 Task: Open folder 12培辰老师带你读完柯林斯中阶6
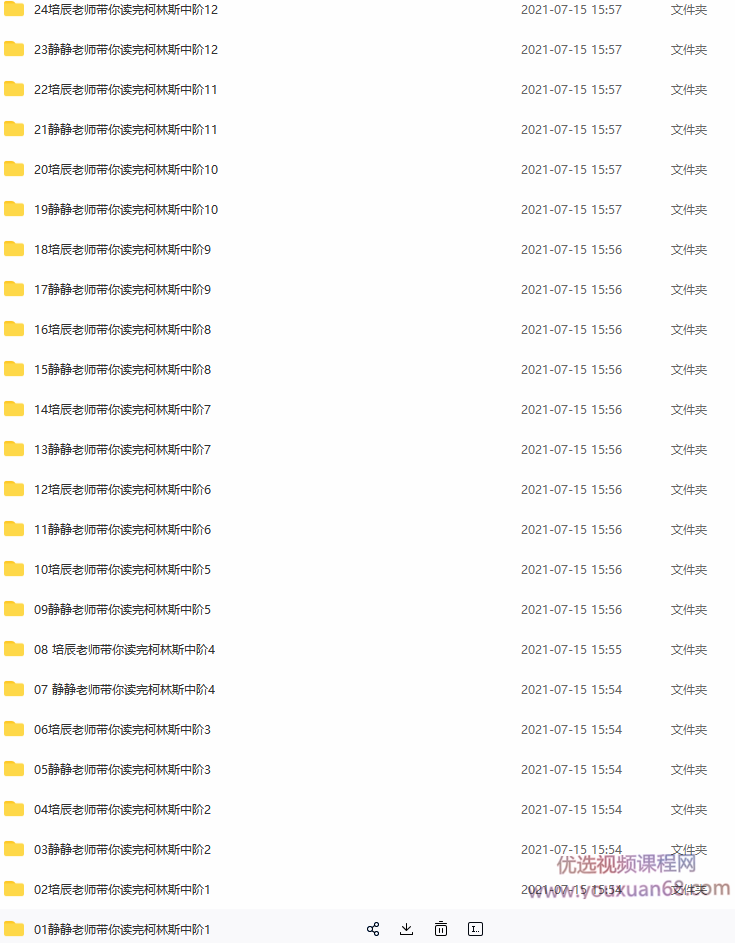pos(122,490)
